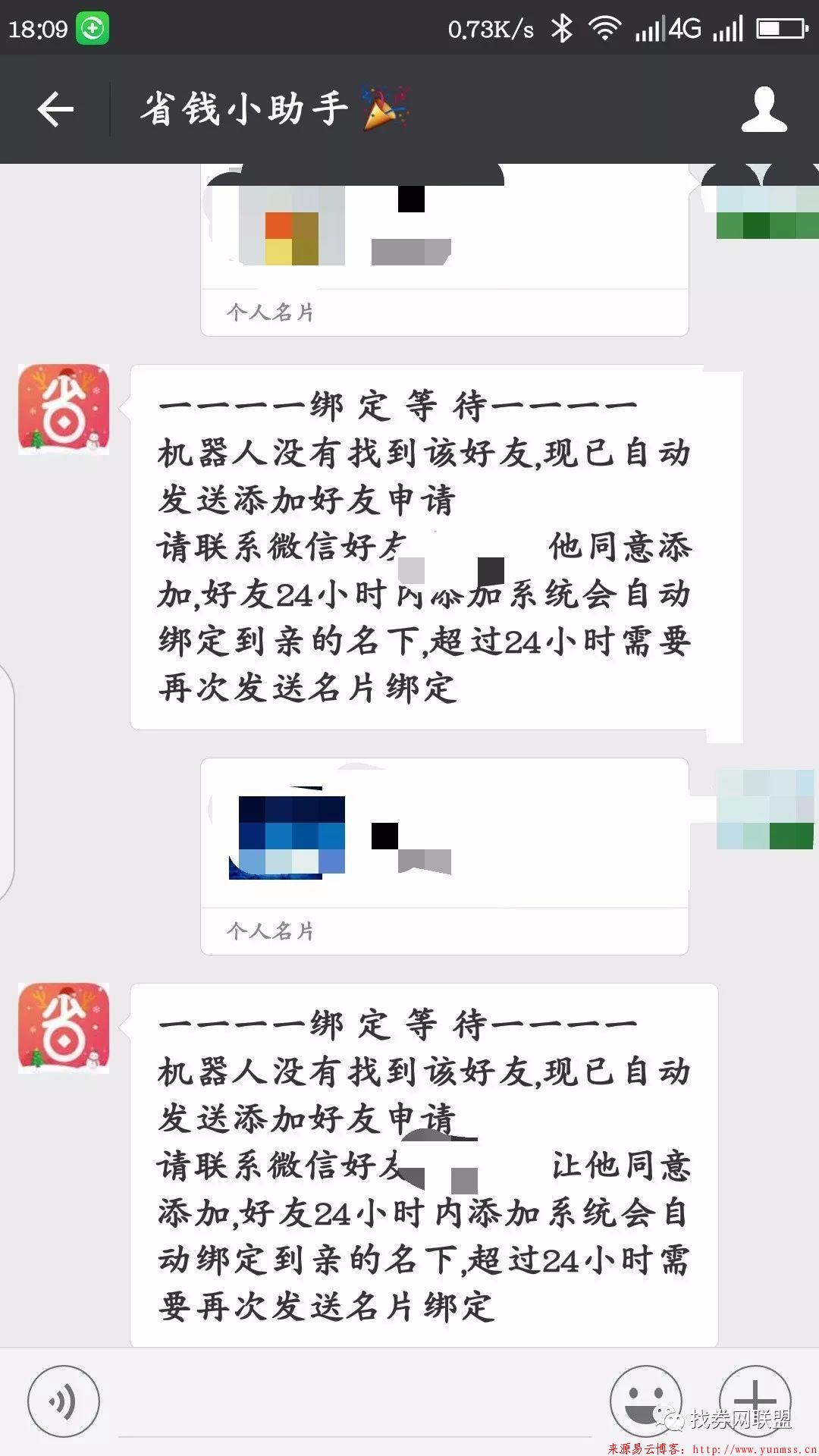This screenshot has height=1456, width=819.
Task: Tap 省钱小助手 avatar beside the last reply
Action: (64, 1028)
